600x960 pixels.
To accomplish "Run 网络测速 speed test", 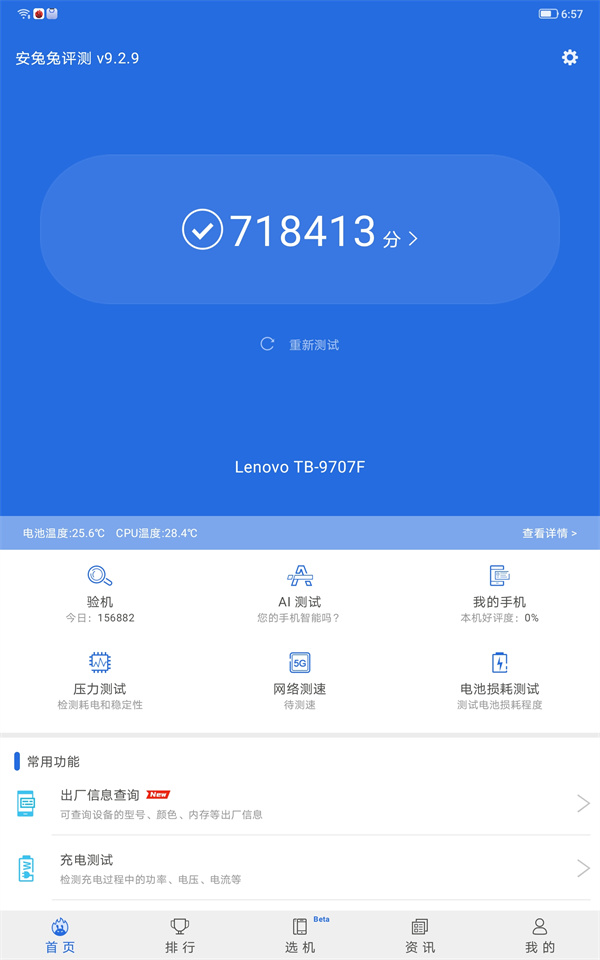I will (300, 679).
